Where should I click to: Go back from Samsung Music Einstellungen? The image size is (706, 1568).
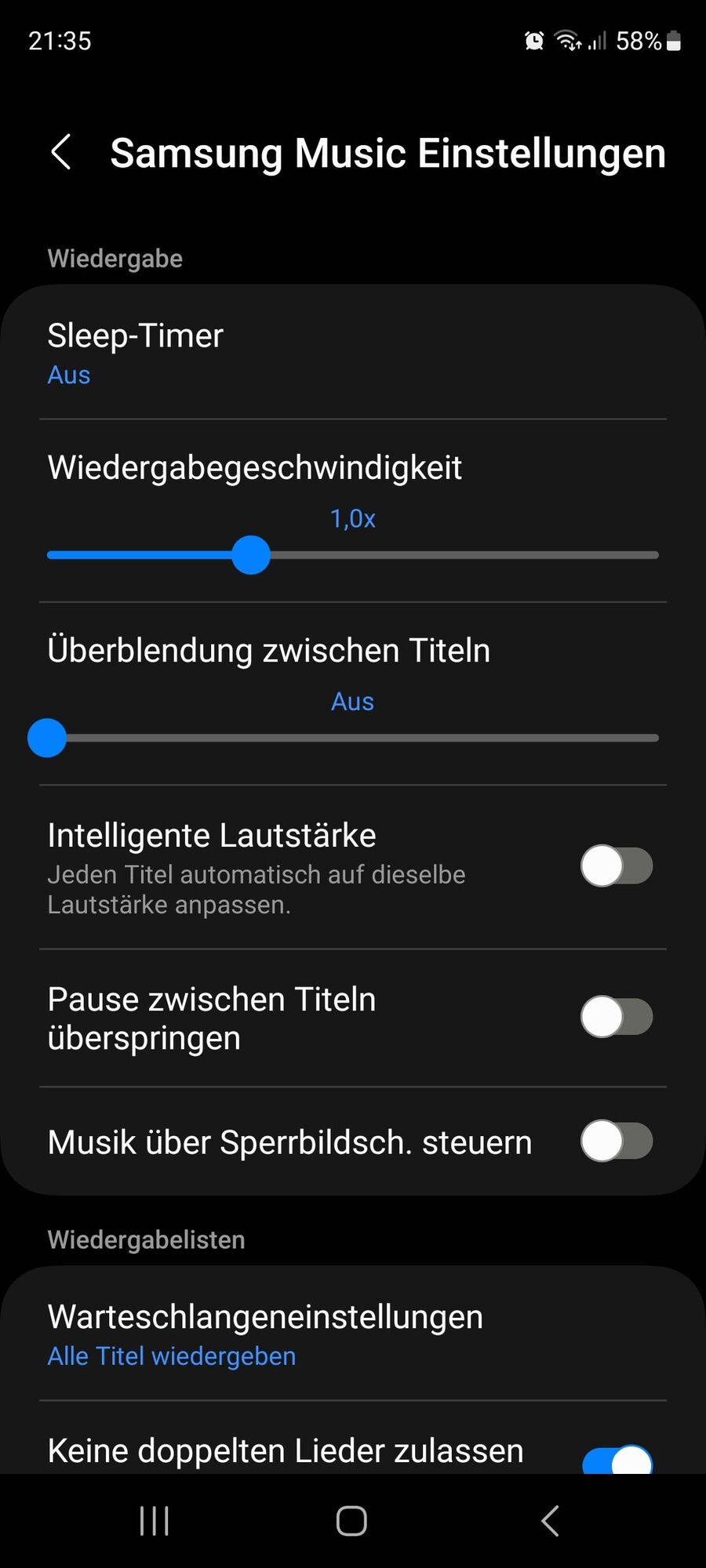pyautogui.click(x=61, y=152)
